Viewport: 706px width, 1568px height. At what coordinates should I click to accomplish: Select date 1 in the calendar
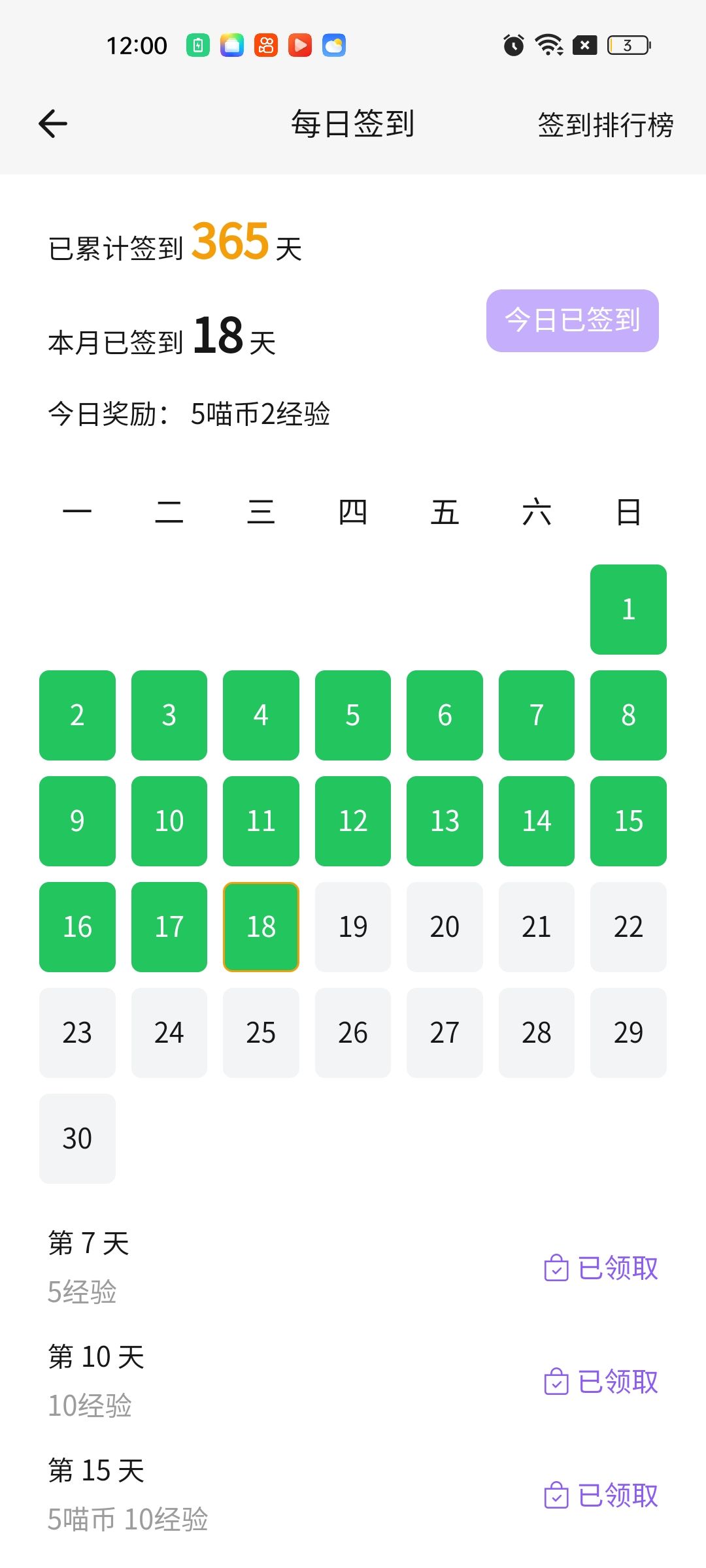coord(628,609)
